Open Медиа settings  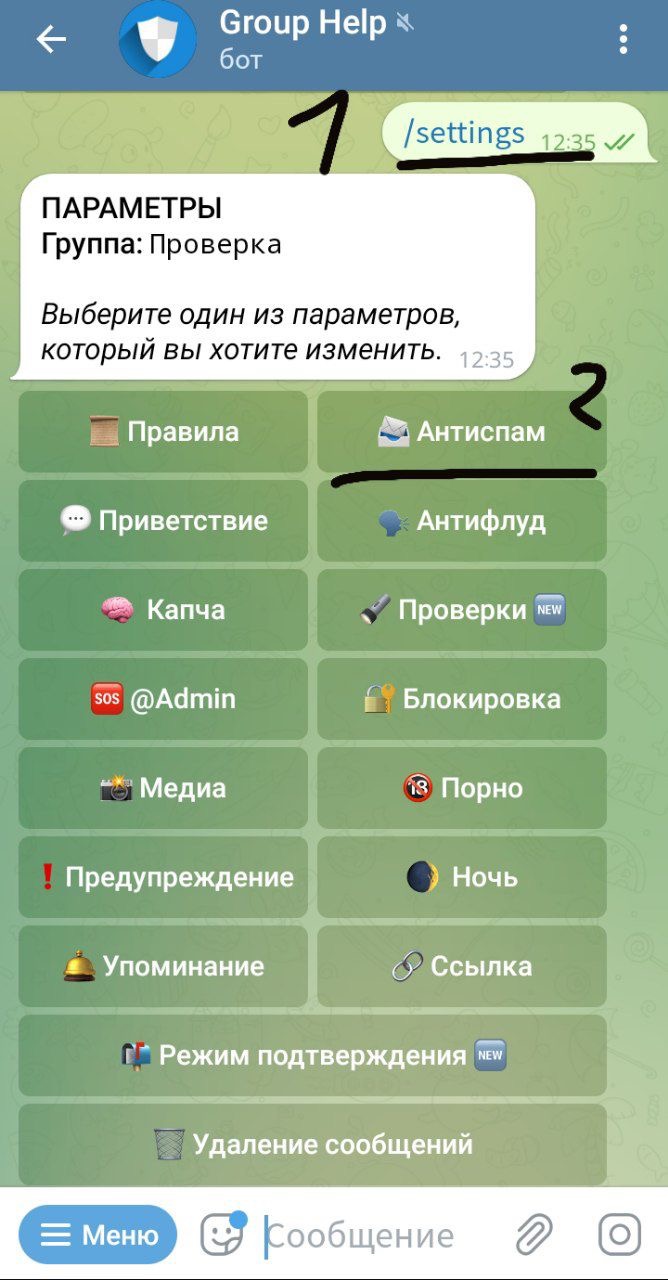point(163,788)
